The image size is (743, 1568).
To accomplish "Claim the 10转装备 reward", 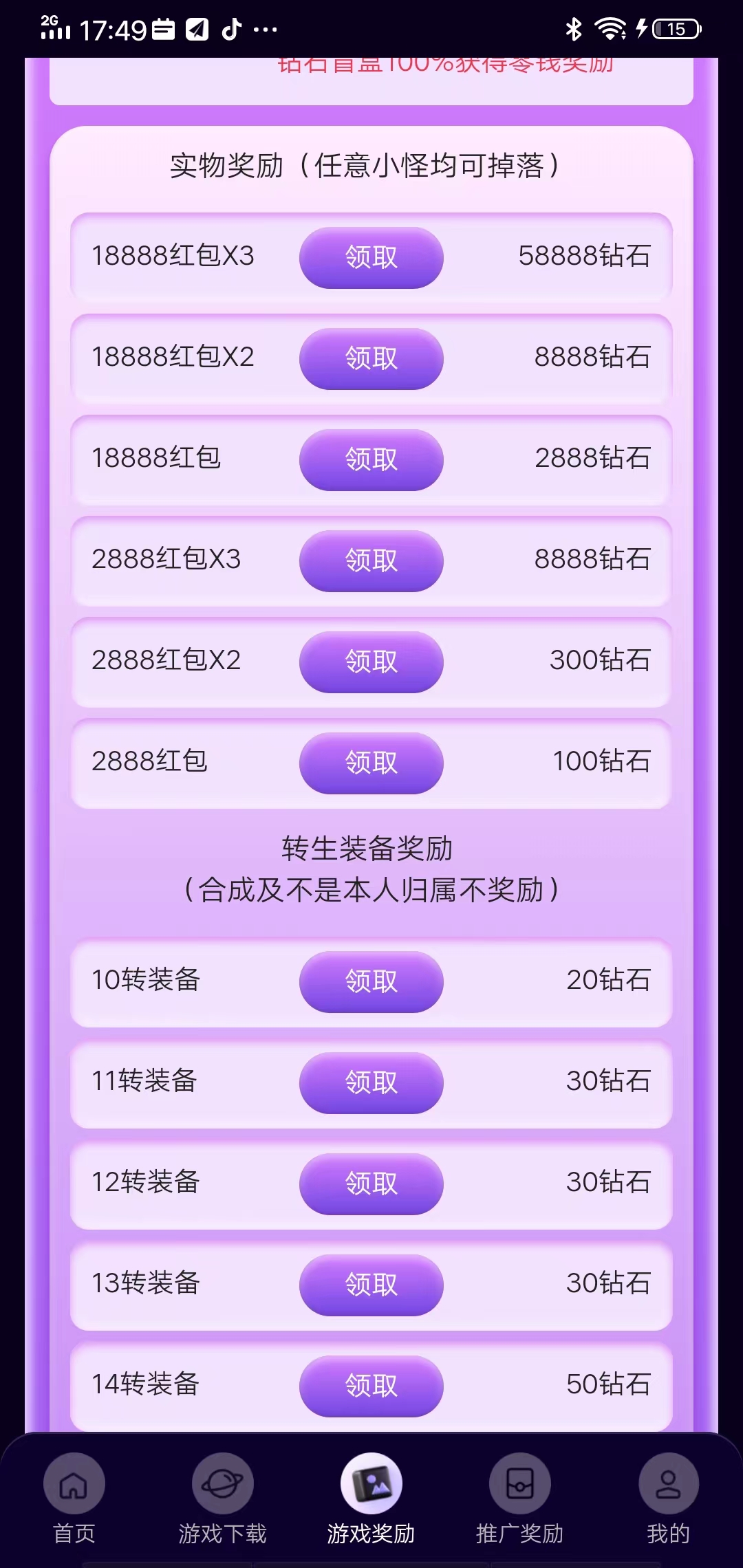I will 371,982.
